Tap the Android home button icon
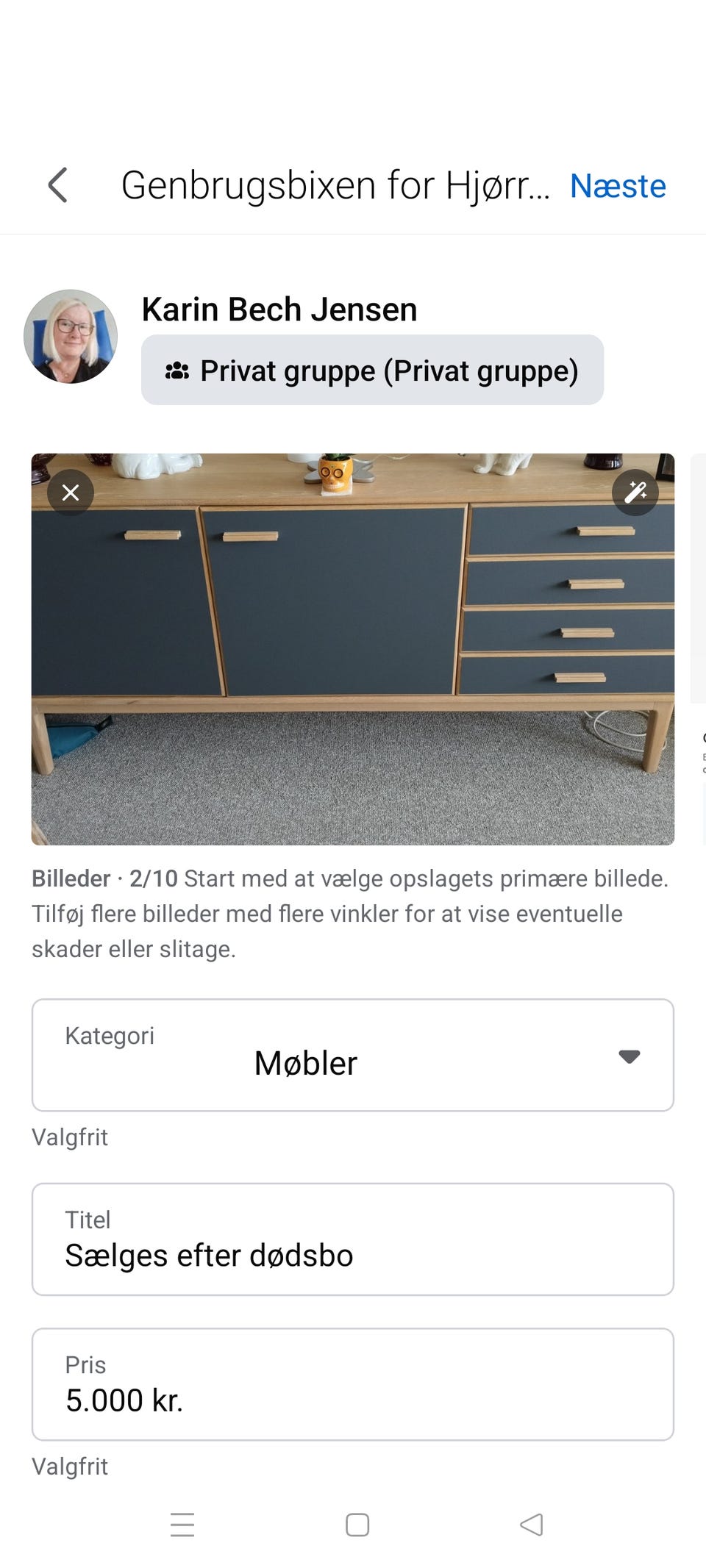 (x=356, y=1525)
